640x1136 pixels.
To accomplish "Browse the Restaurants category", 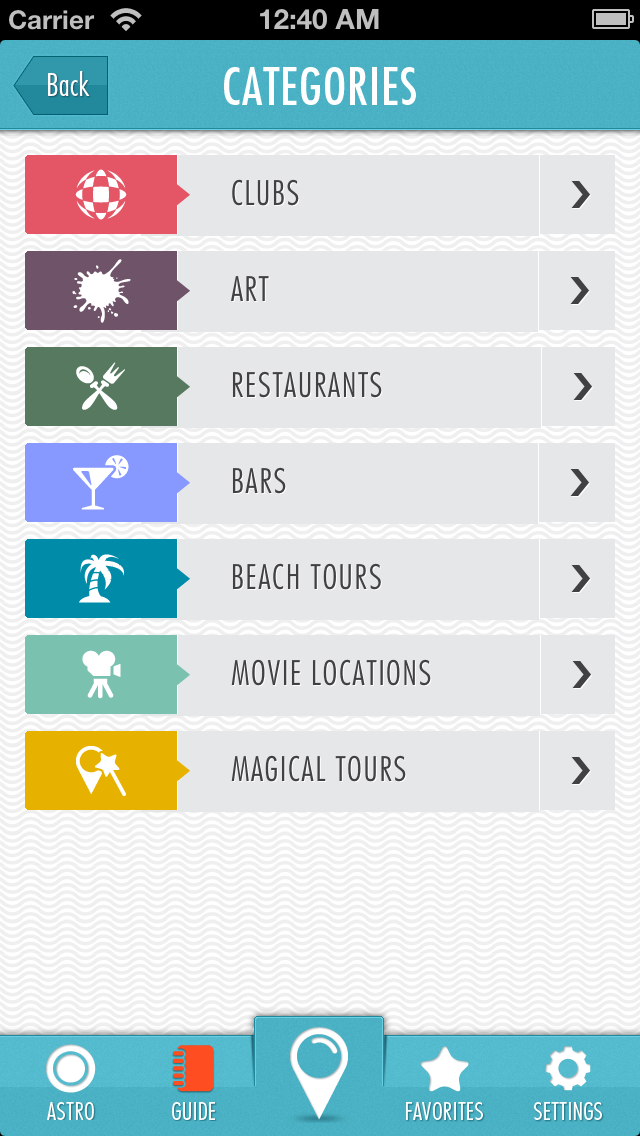I will tap(320, 386).
